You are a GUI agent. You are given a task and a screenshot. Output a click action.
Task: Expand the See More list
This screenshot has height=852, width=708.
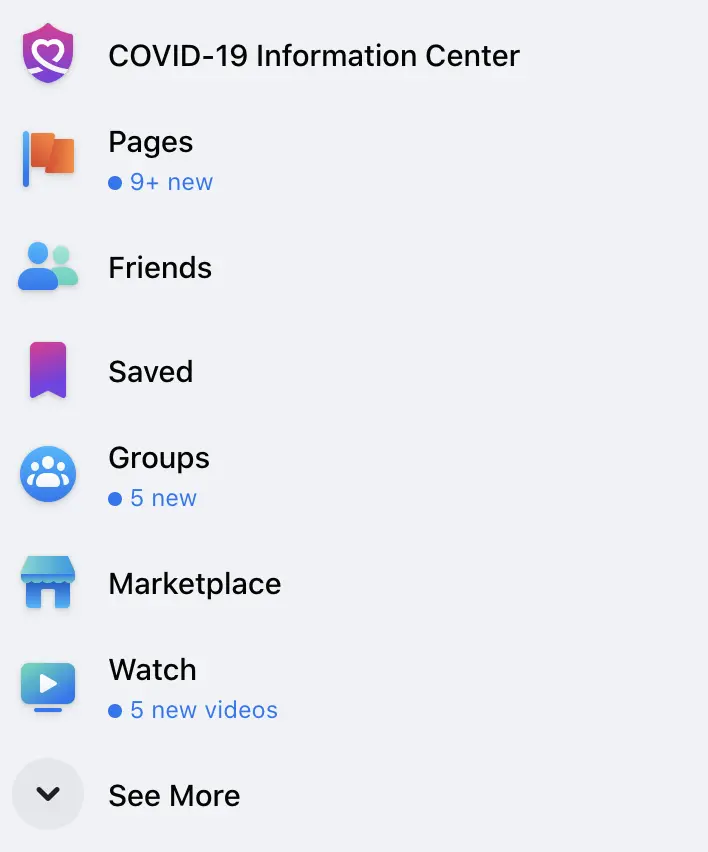pos(174,796)
